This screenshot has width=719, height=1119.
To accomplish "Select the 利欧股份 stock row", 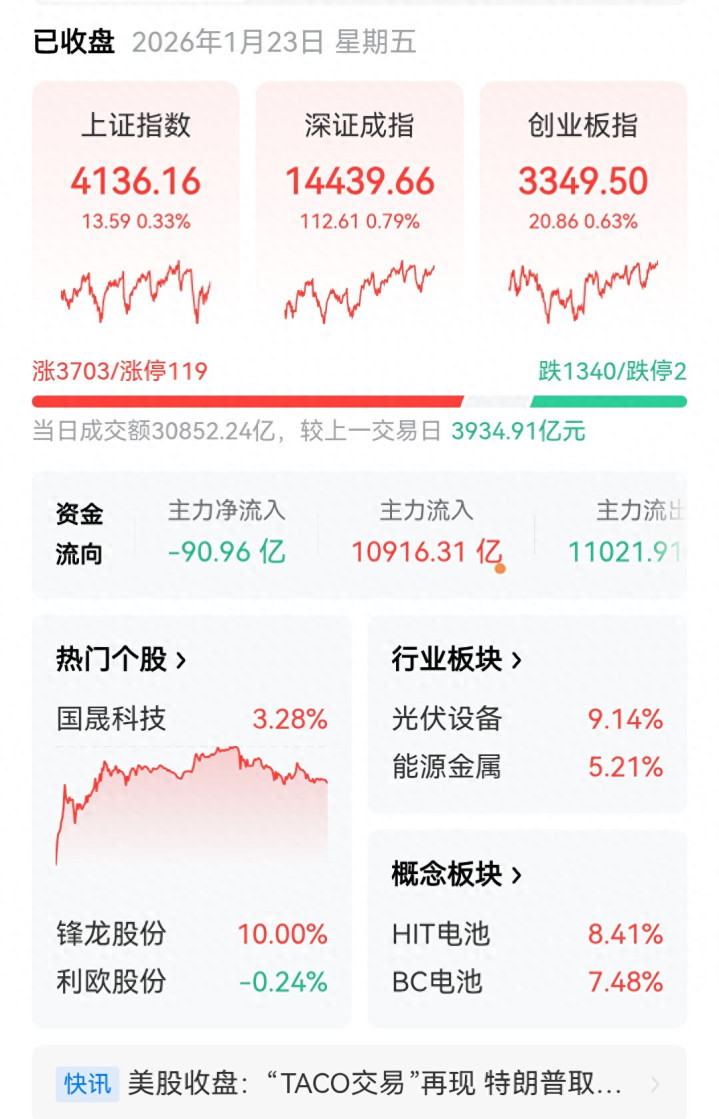I will click(x=191, y=982).
